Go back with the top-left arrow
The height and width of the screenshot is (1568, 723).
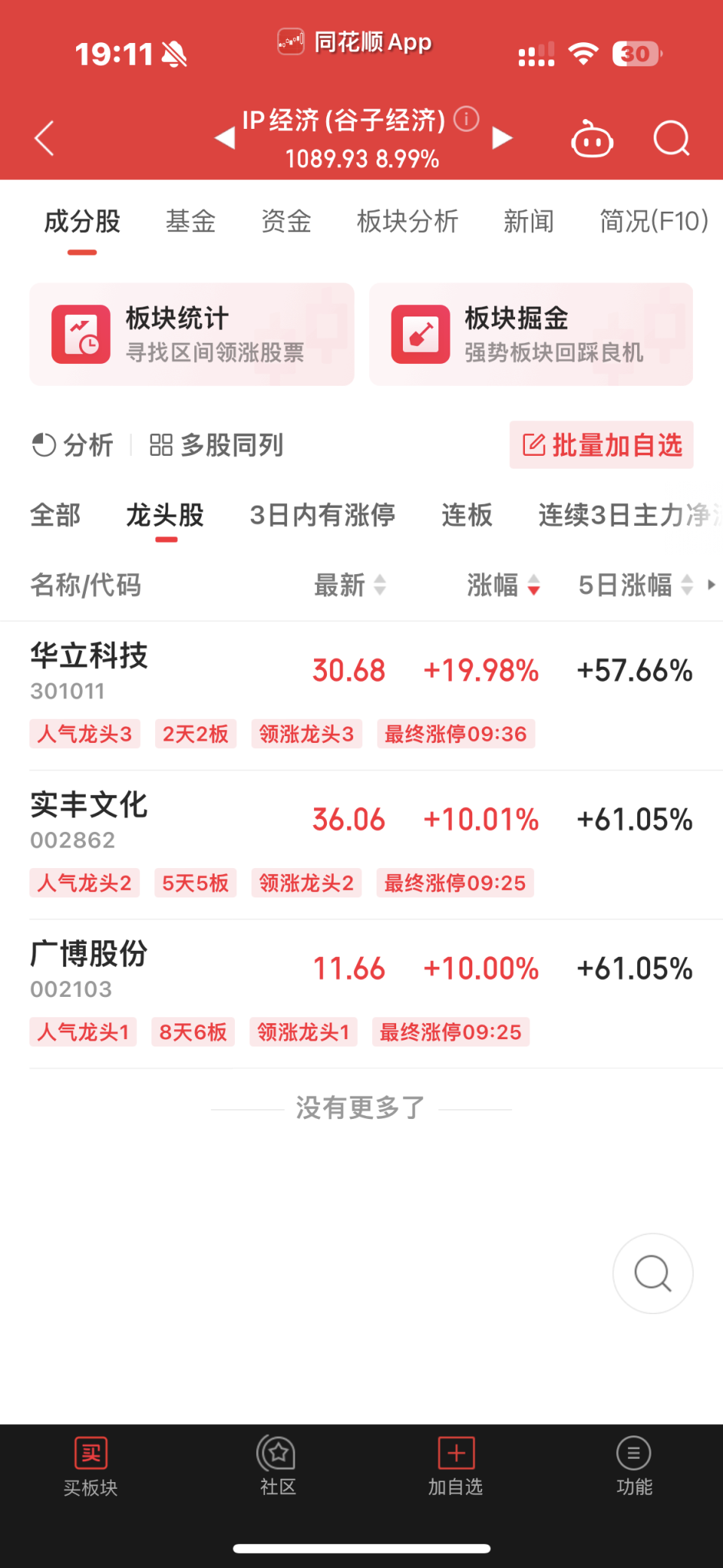[x=45, y=139]
